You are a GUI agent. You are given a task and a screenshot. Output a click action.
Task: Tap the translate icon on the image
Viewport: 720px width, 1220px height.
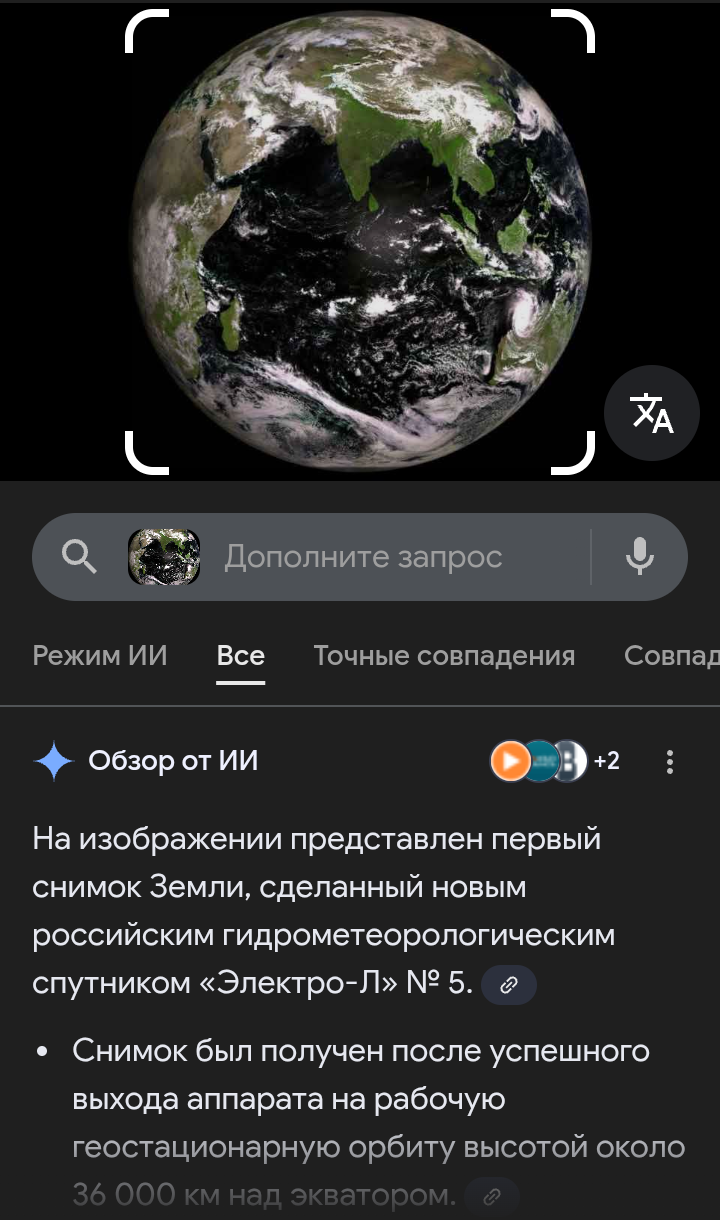651,413
